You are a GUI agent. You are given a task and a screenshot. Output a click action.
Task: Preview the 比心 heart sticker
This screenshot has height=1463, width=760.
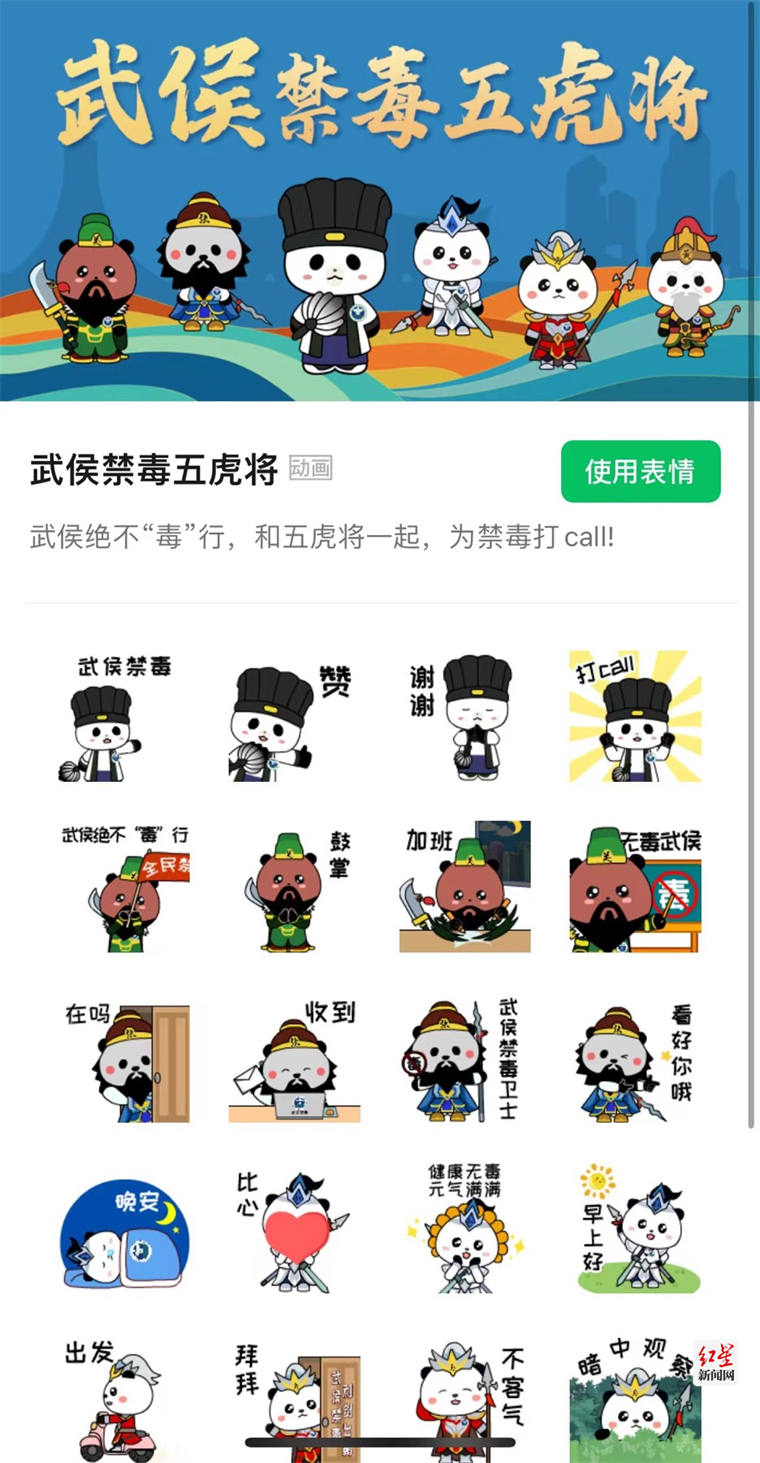pyautogui.click(x=293, y=1232)
